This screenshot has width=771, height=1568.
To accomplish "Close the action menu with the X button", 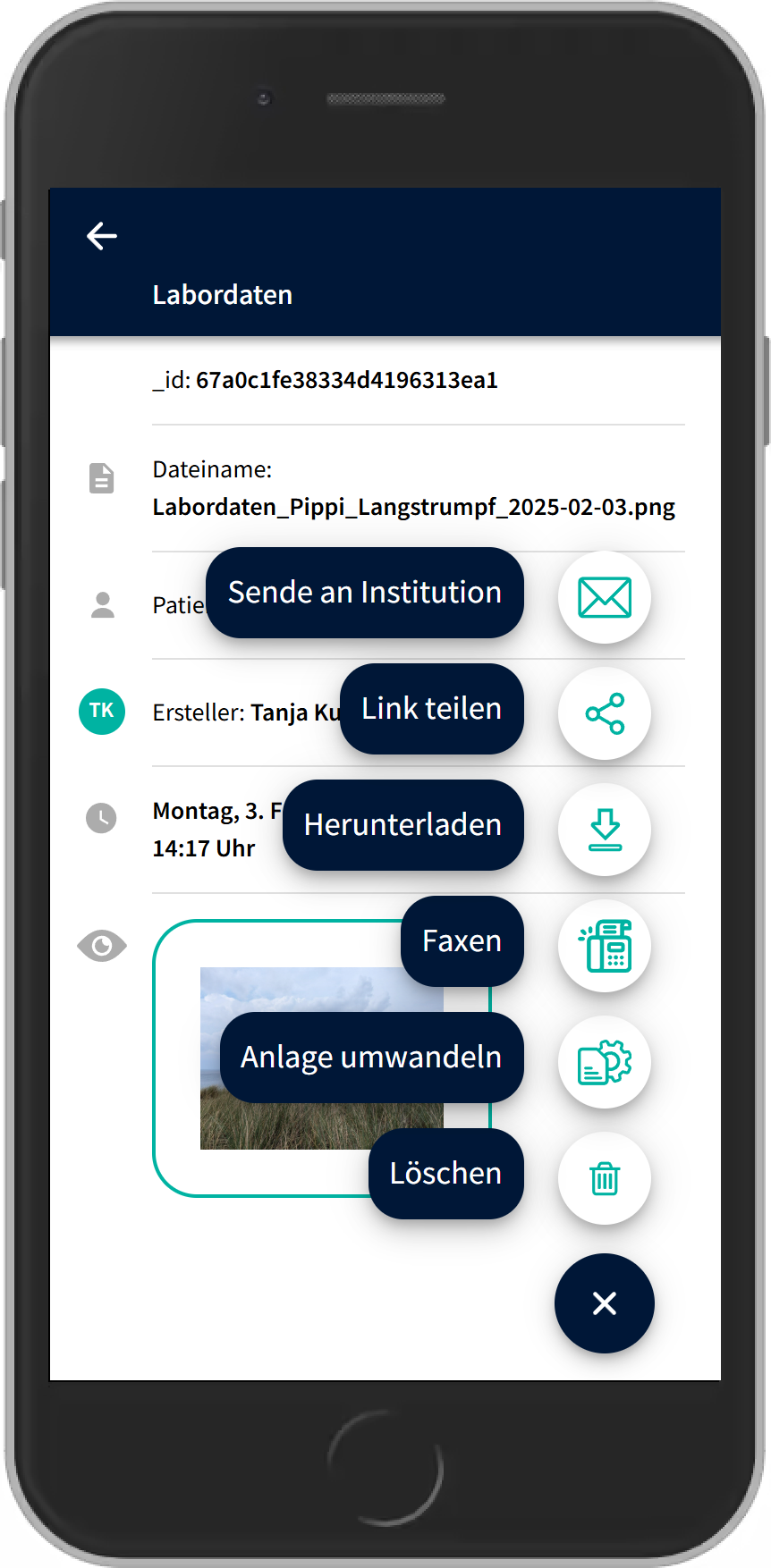I will (605, 1303).
